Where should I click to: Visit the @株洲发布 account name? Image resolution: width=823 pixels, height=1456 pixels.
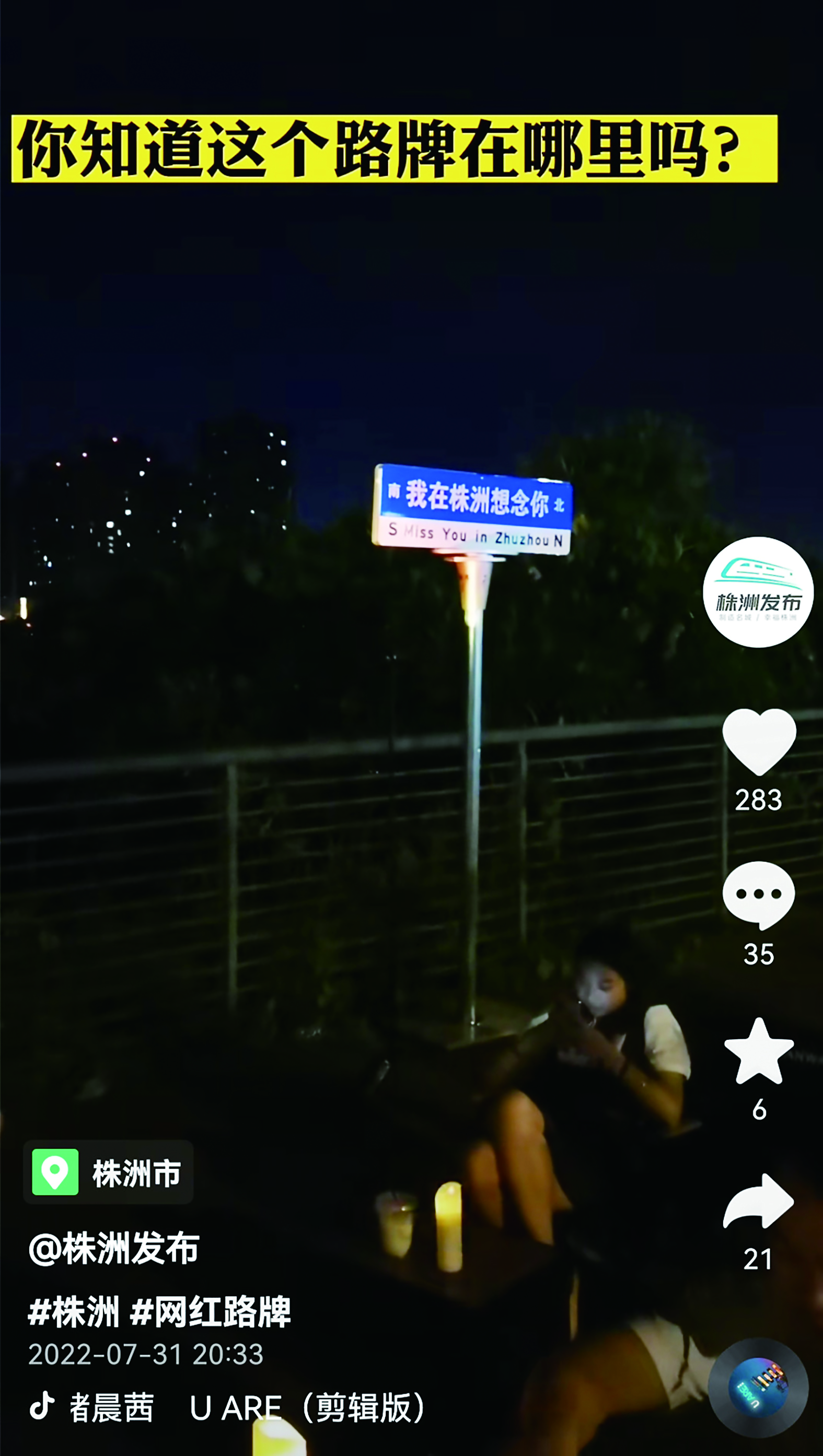tap(114, 1248)
